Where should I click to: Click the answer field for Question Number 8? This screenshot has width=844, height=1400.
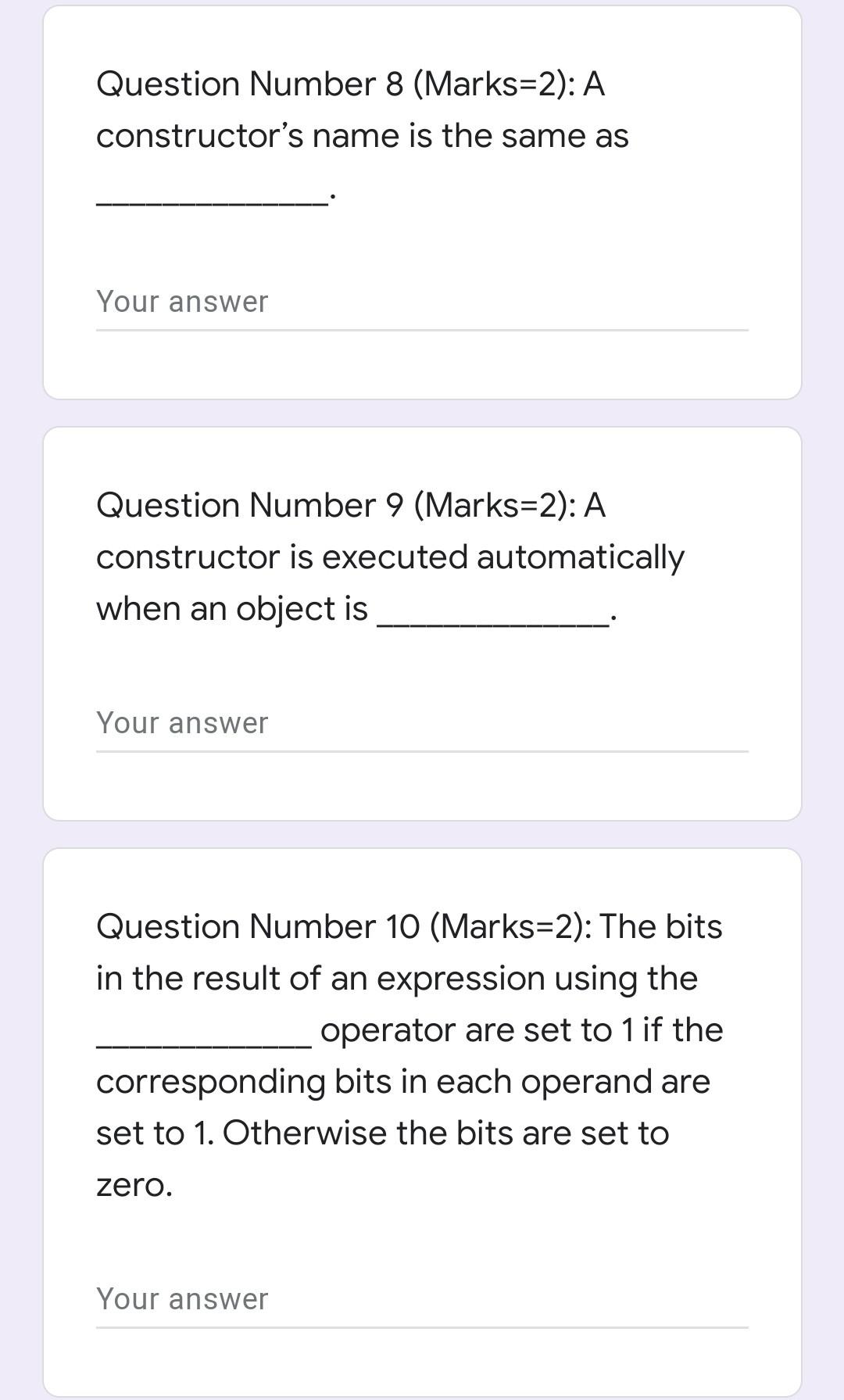(422, 309)
